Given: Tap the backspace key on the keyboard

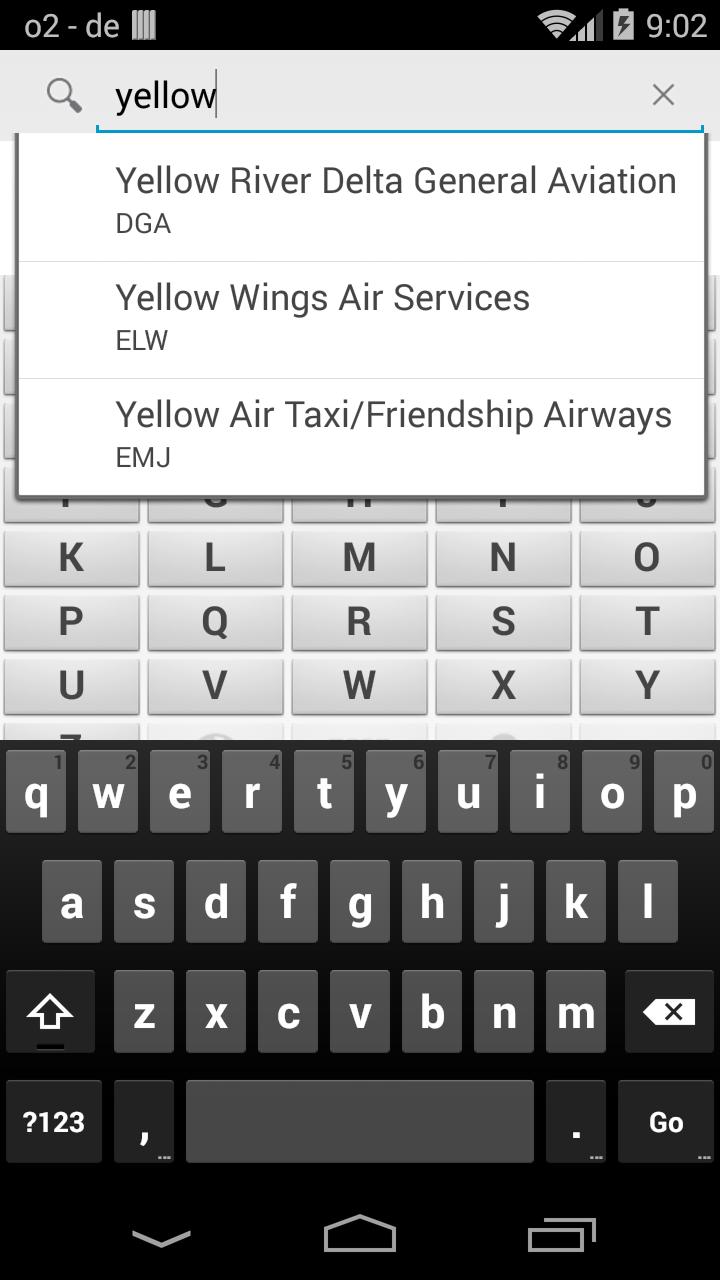Looking at the screenshot, I should click(669, 1012).
